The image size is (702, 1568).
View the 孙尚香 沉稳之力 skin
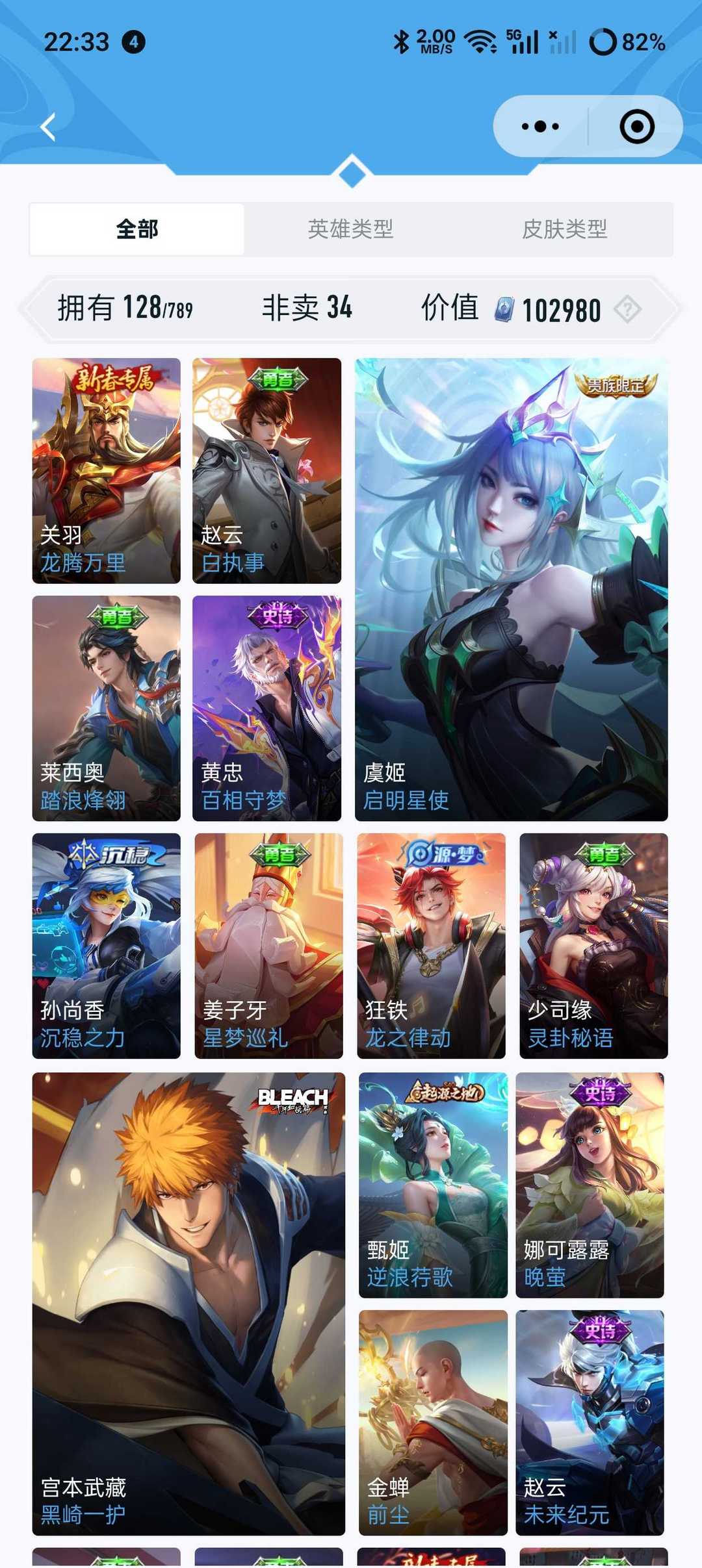pyautogui.click(x=107, y=946)
